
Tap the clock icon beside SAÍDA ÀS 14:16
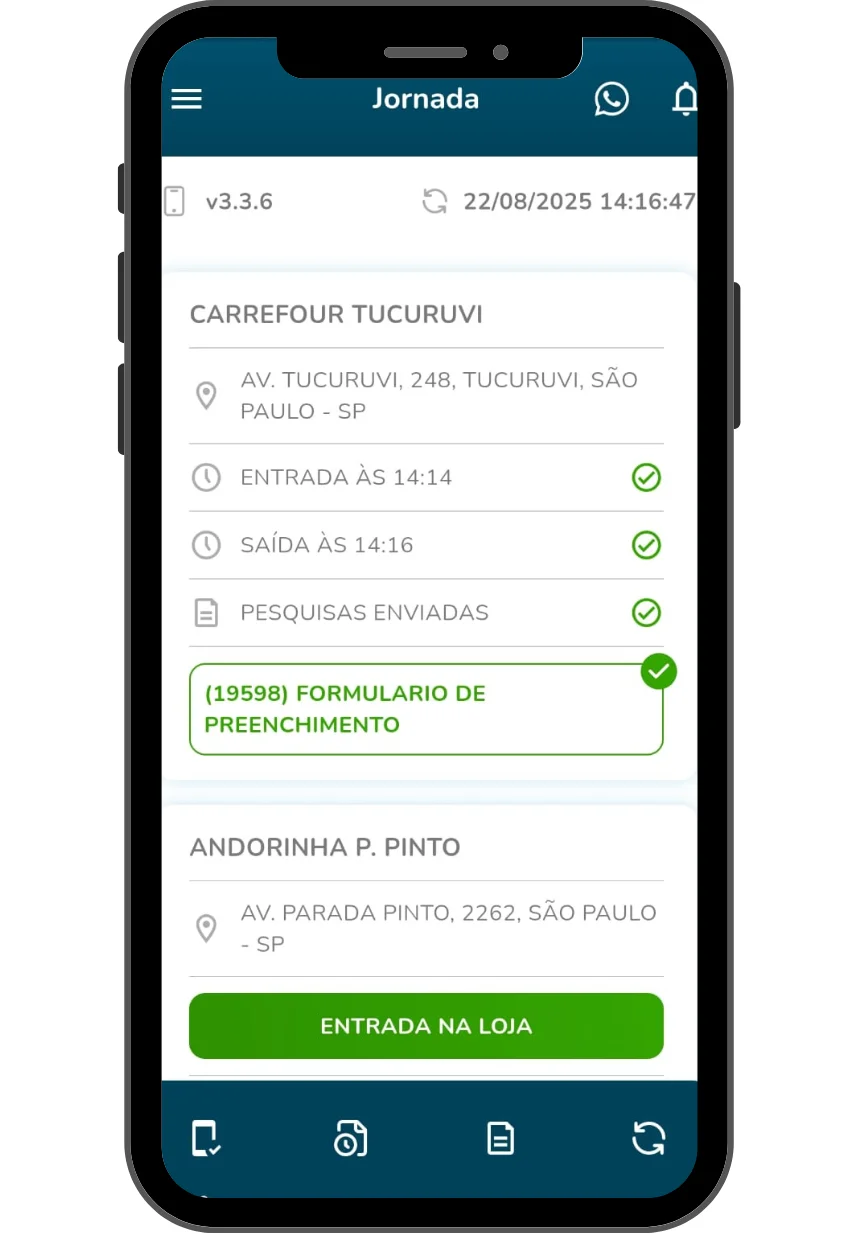coord(206,545)
